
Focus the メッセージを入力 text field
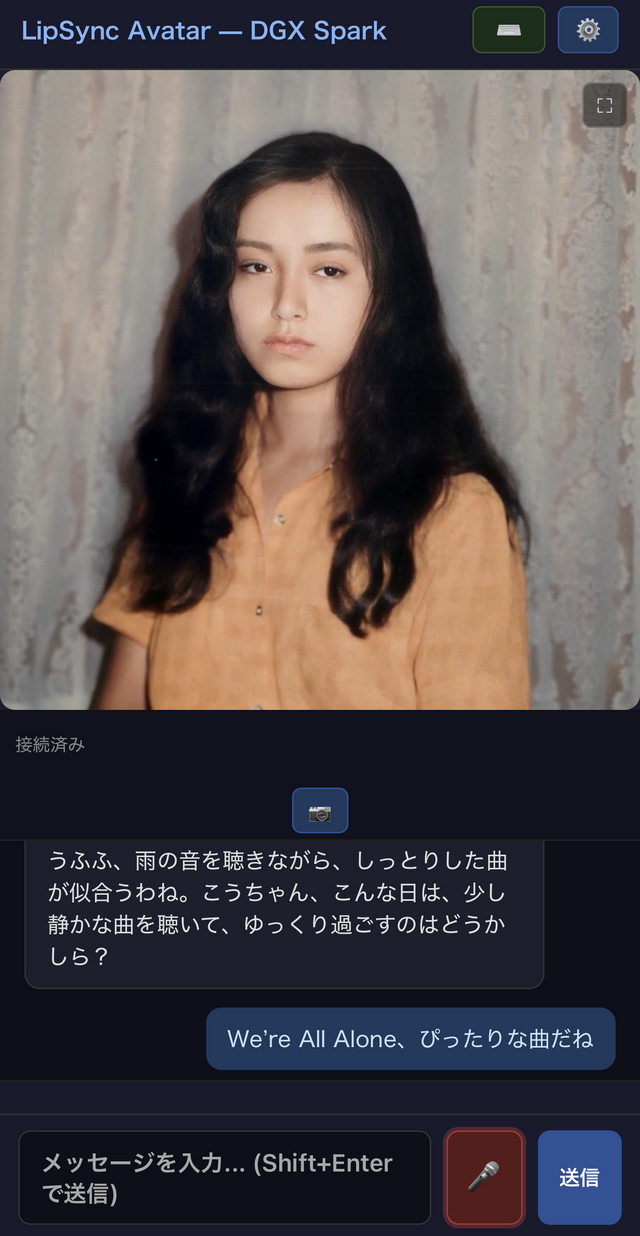point(225,1177)
